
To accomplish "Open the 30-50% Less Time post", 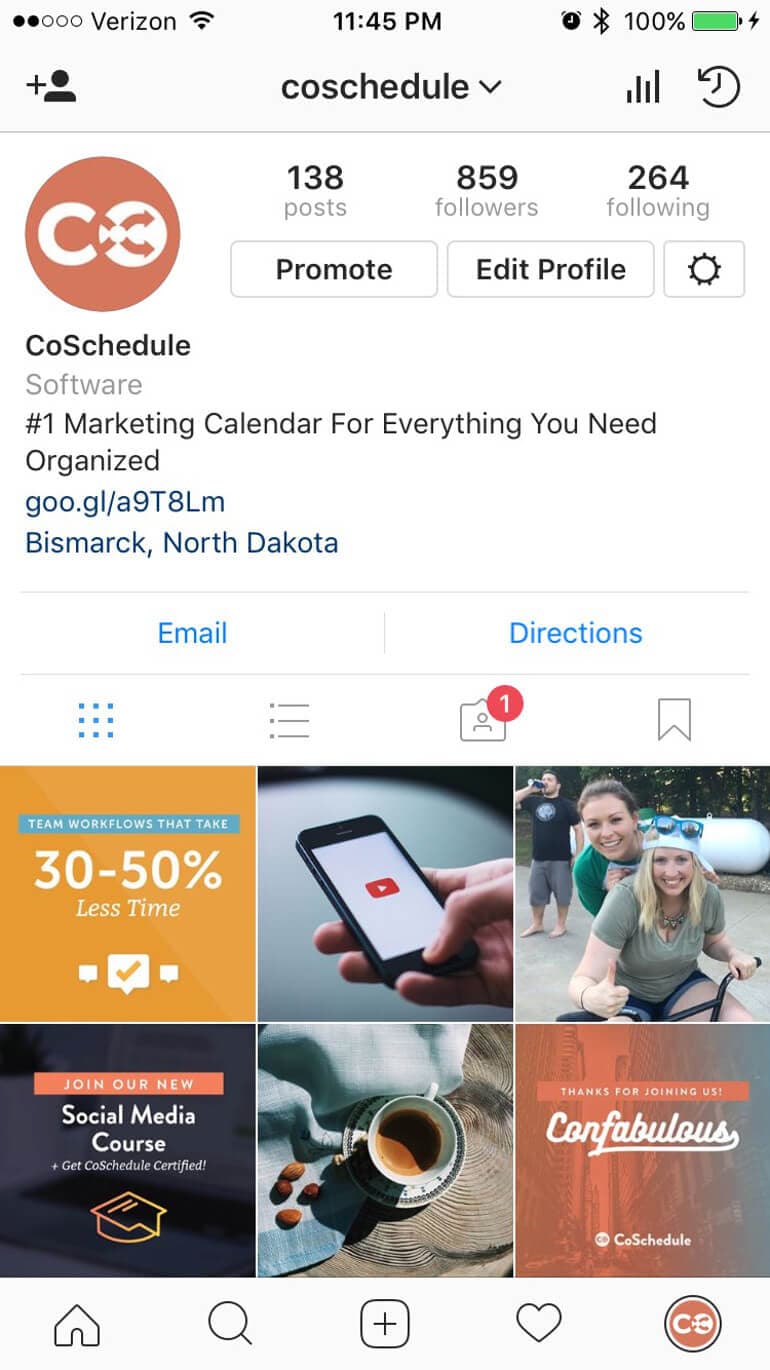I will 127,893.
